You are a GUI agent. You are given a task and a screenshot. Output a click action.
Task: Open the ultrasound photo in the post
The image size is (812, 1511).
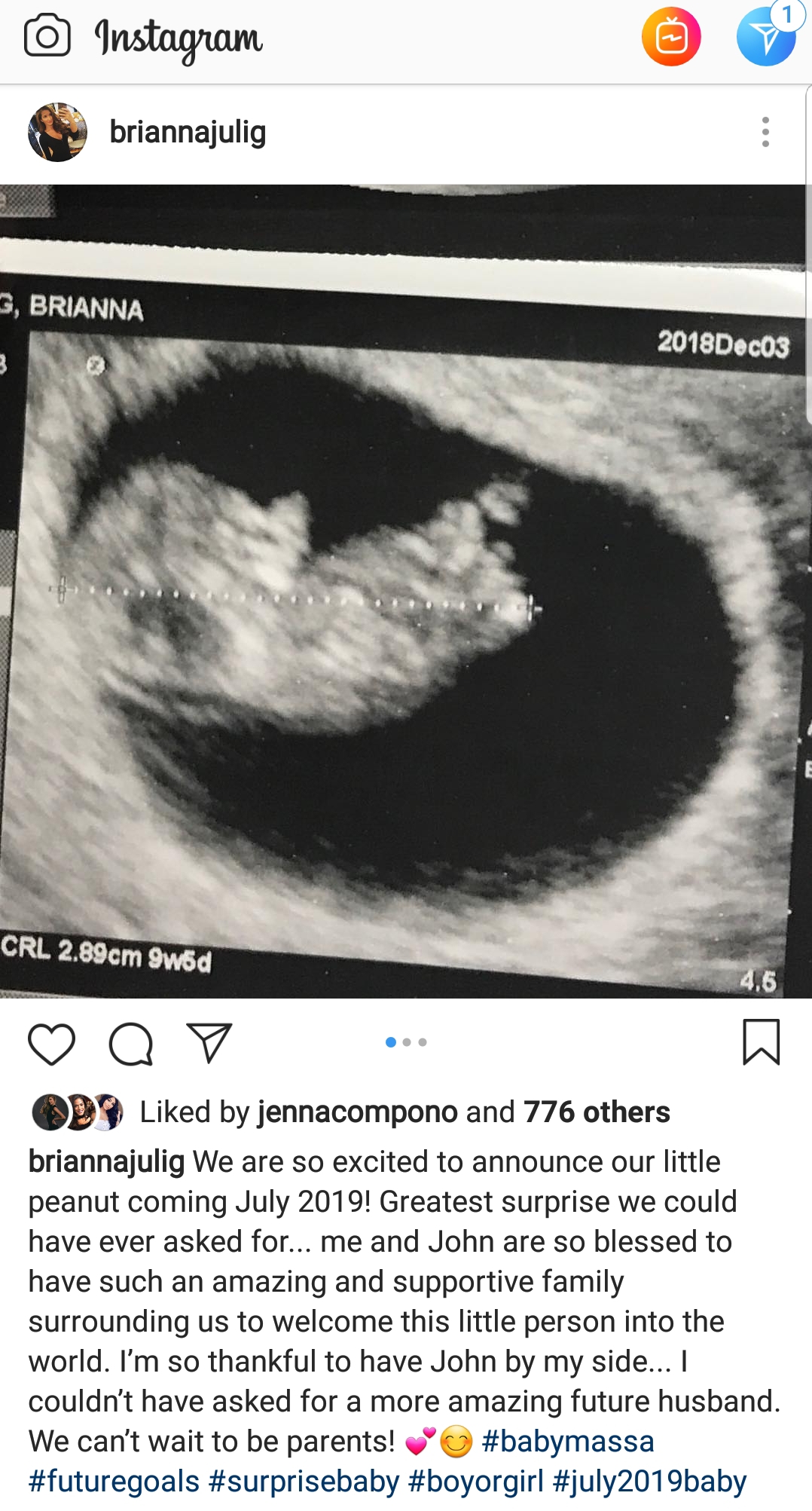406,592
